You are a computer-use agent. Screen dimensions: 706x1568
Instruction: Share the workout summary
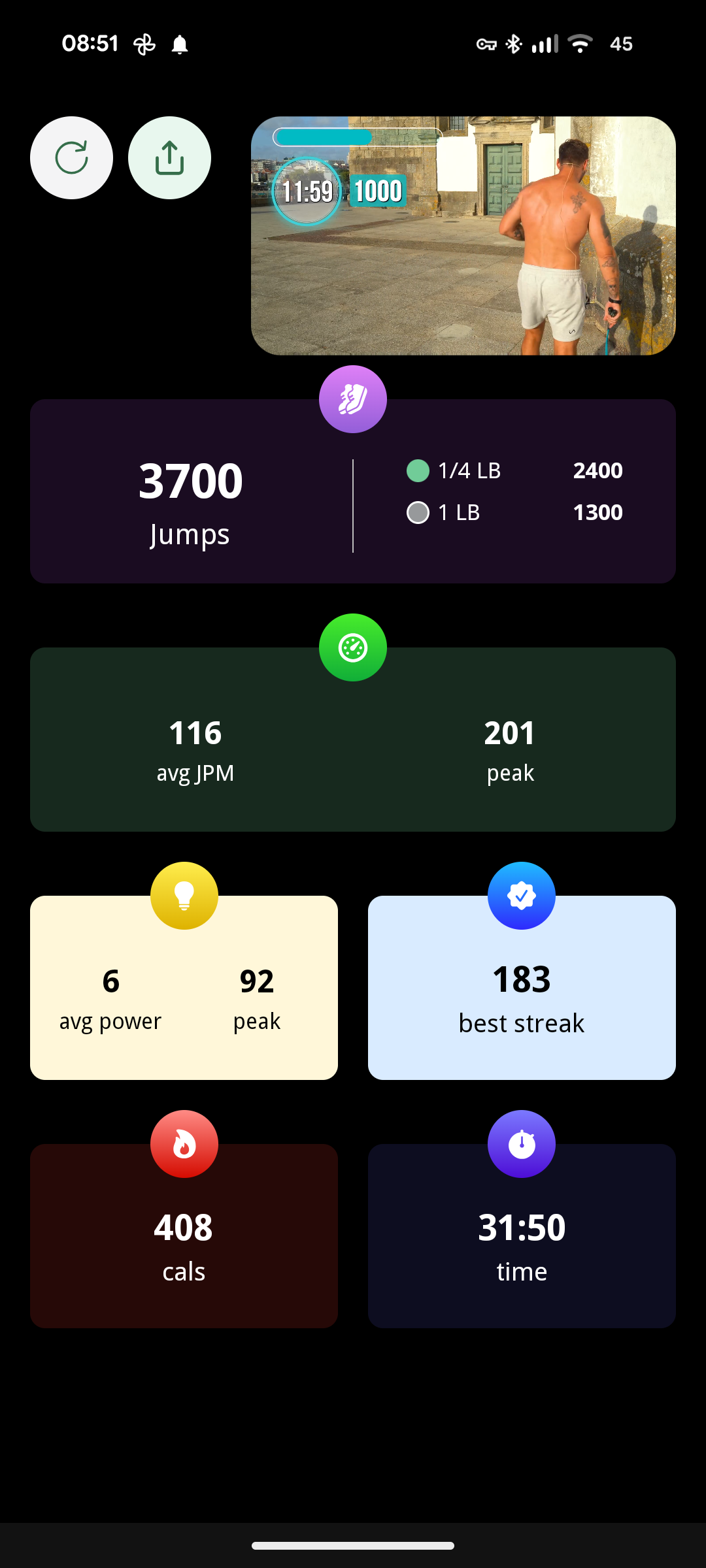coord(169,157)
